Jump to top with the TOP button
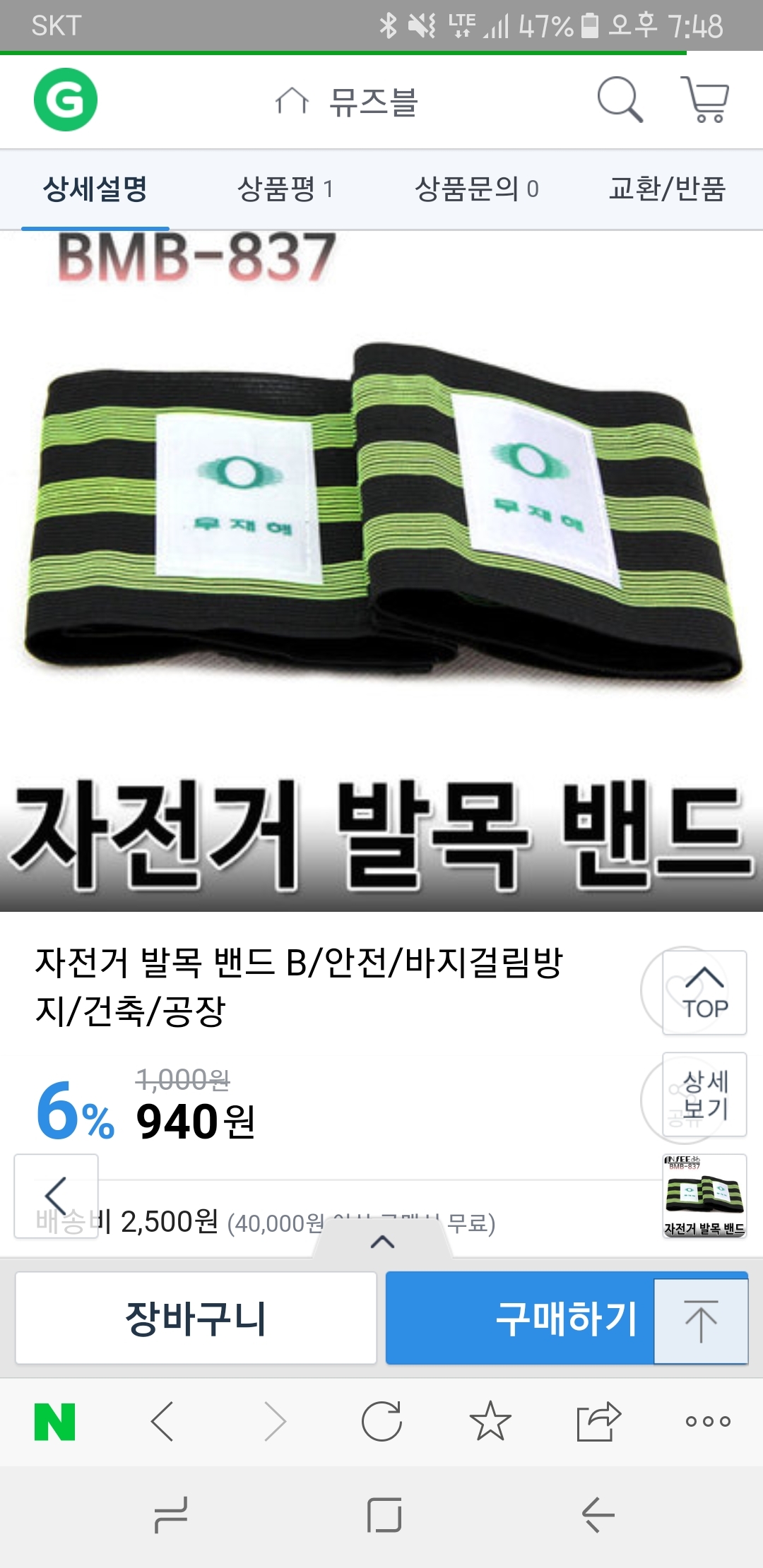763x1568 pixels. [704, 992]
